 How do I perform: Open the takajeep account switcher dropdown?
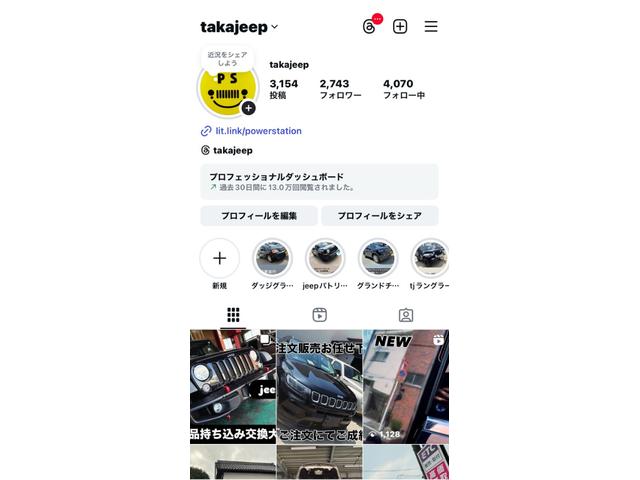[240, 27]
